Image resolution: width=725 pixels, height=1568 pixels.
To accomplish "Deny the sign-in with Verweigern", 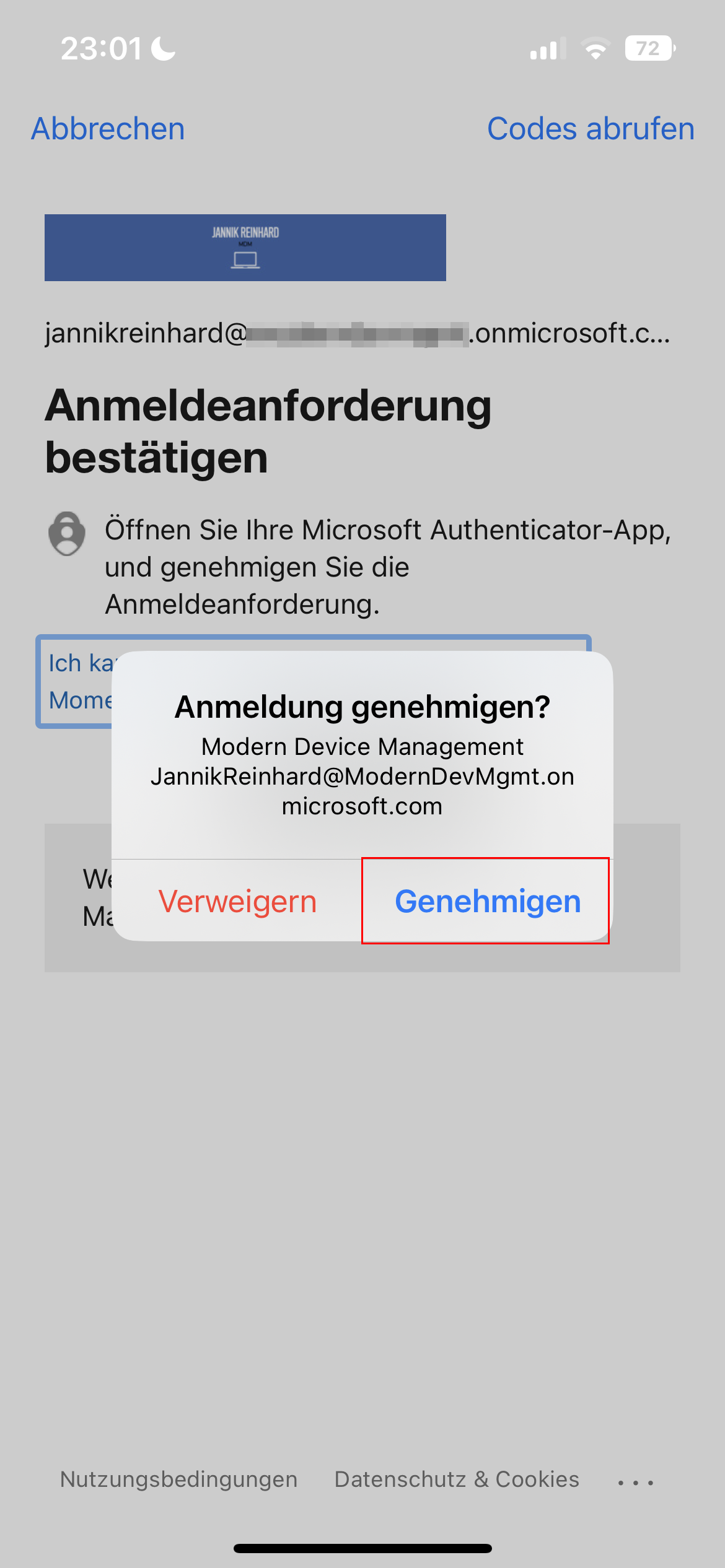I will (237, 901).
